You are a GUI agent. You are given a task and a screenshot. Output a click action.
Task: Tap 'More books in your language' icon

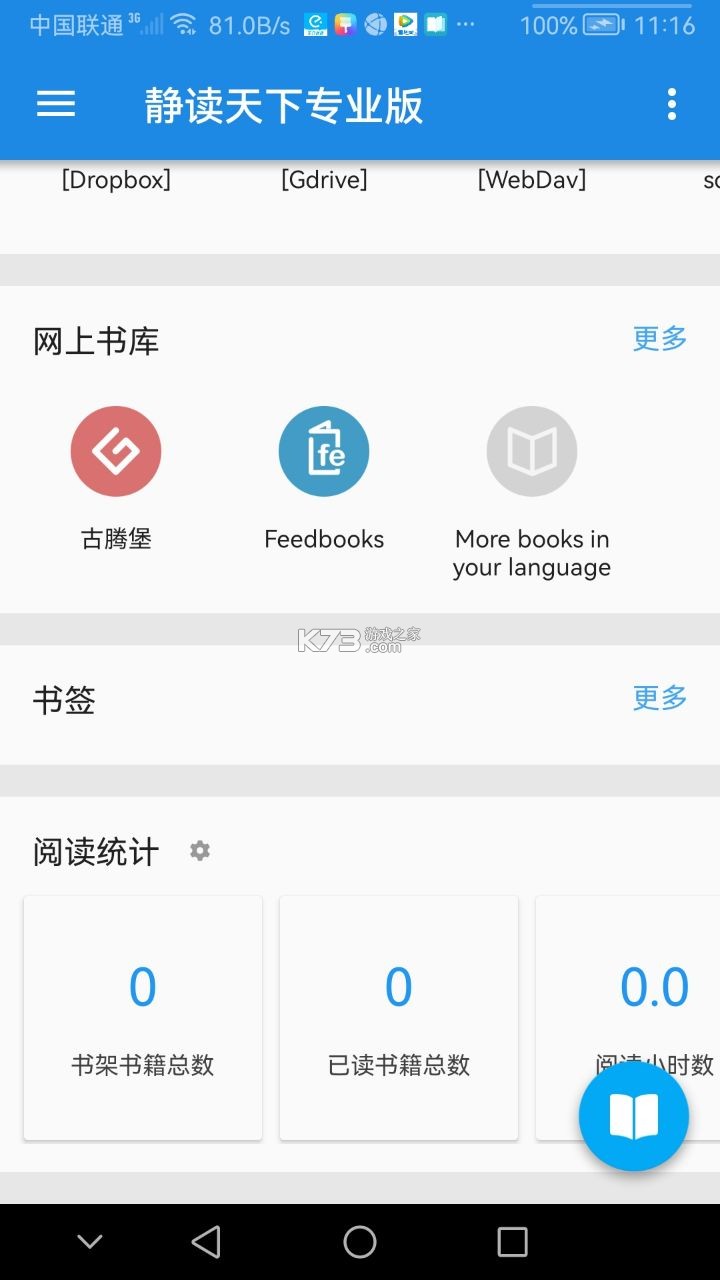pyautogui.click(x=531, y=451)
